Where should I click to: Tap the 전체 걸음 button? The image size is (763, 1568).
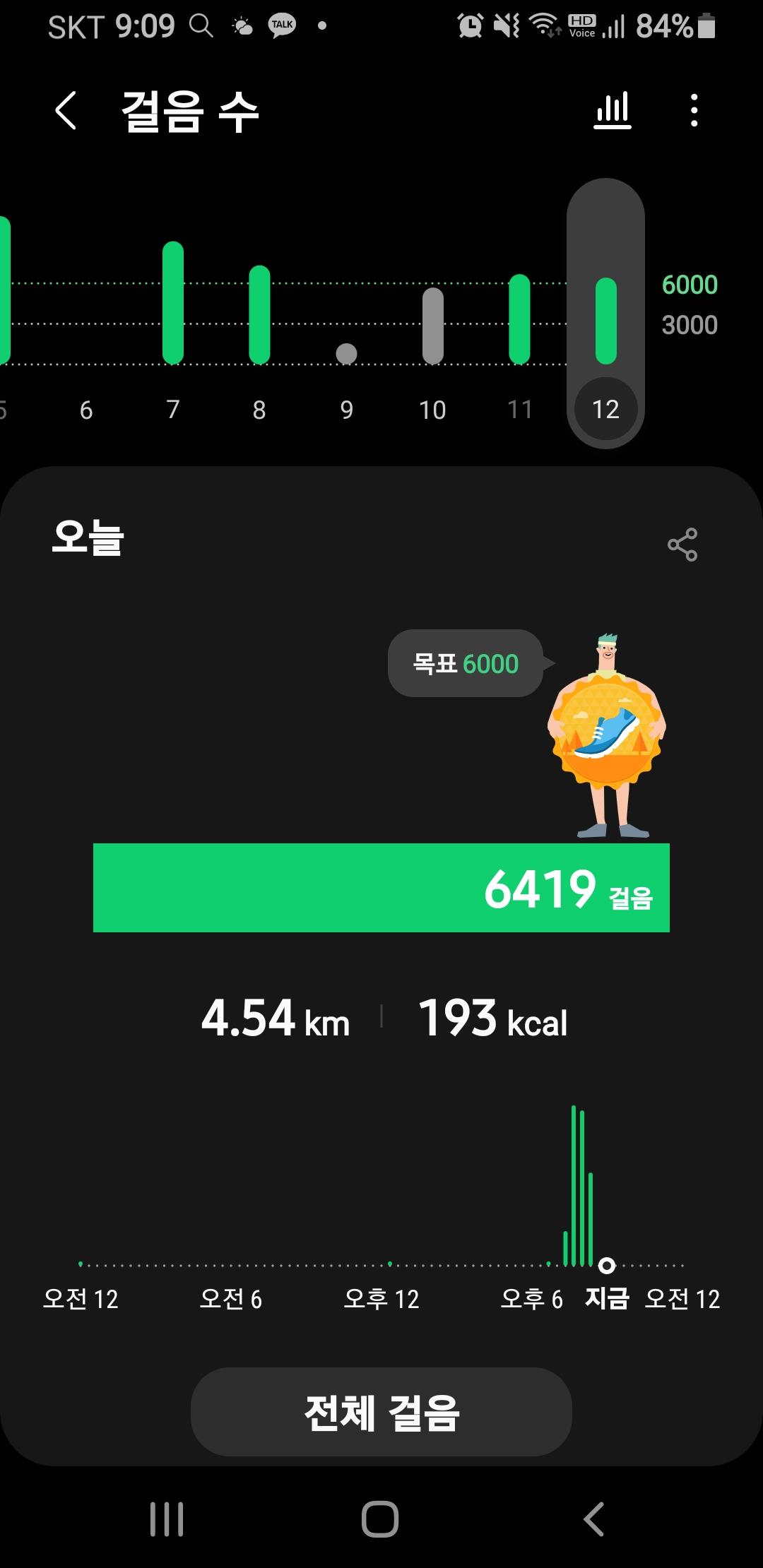click(x=381, y=1413)
